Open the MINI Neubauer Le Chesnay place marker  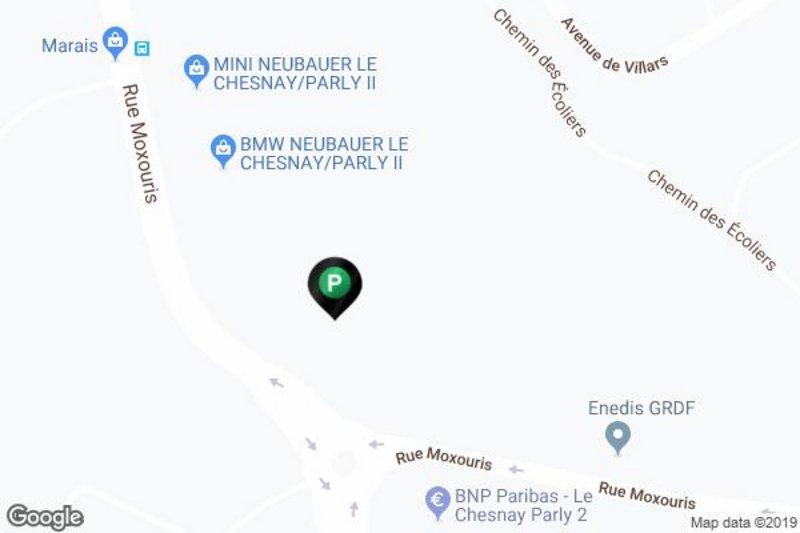coord(196,70)
